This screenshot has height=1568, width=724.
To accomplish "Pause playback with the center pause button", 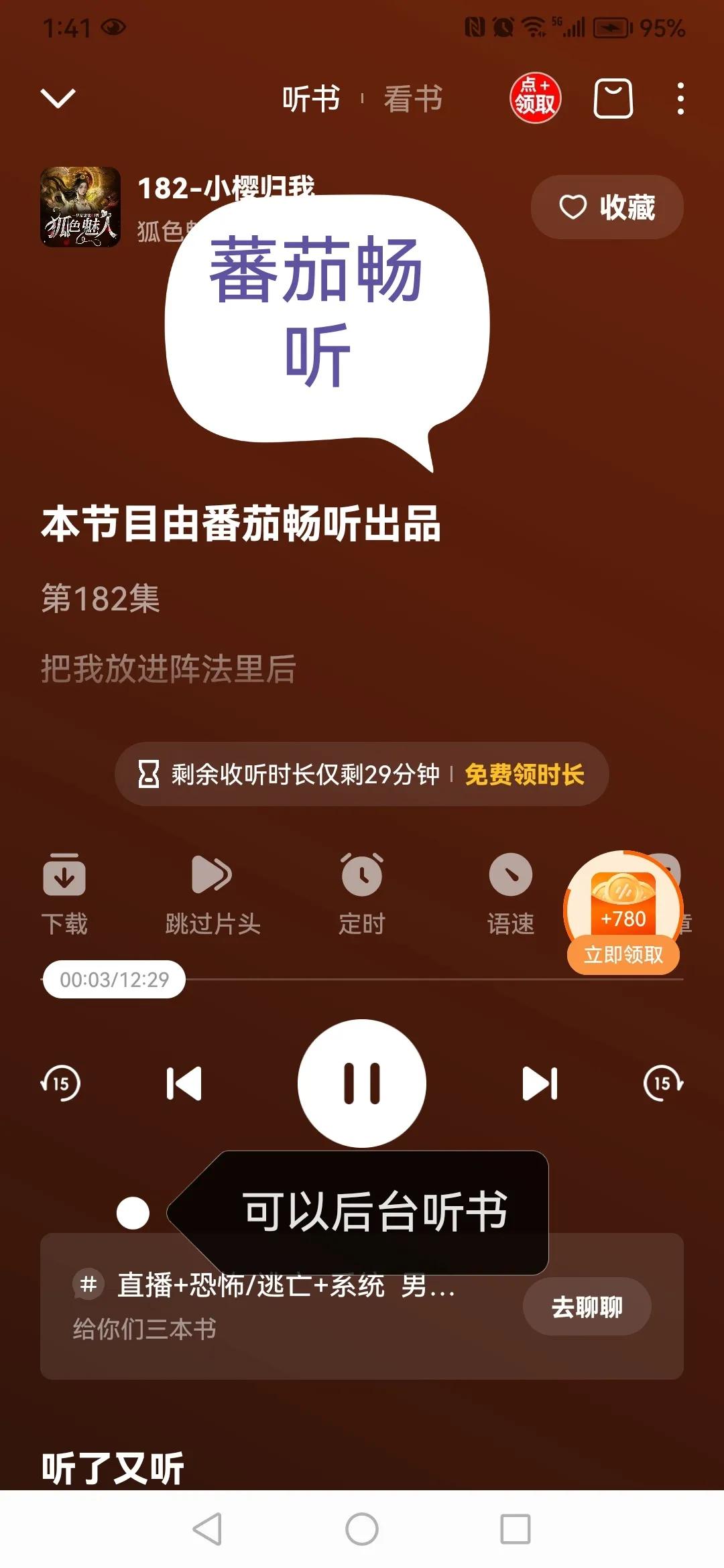I will tap(362, 1082).
